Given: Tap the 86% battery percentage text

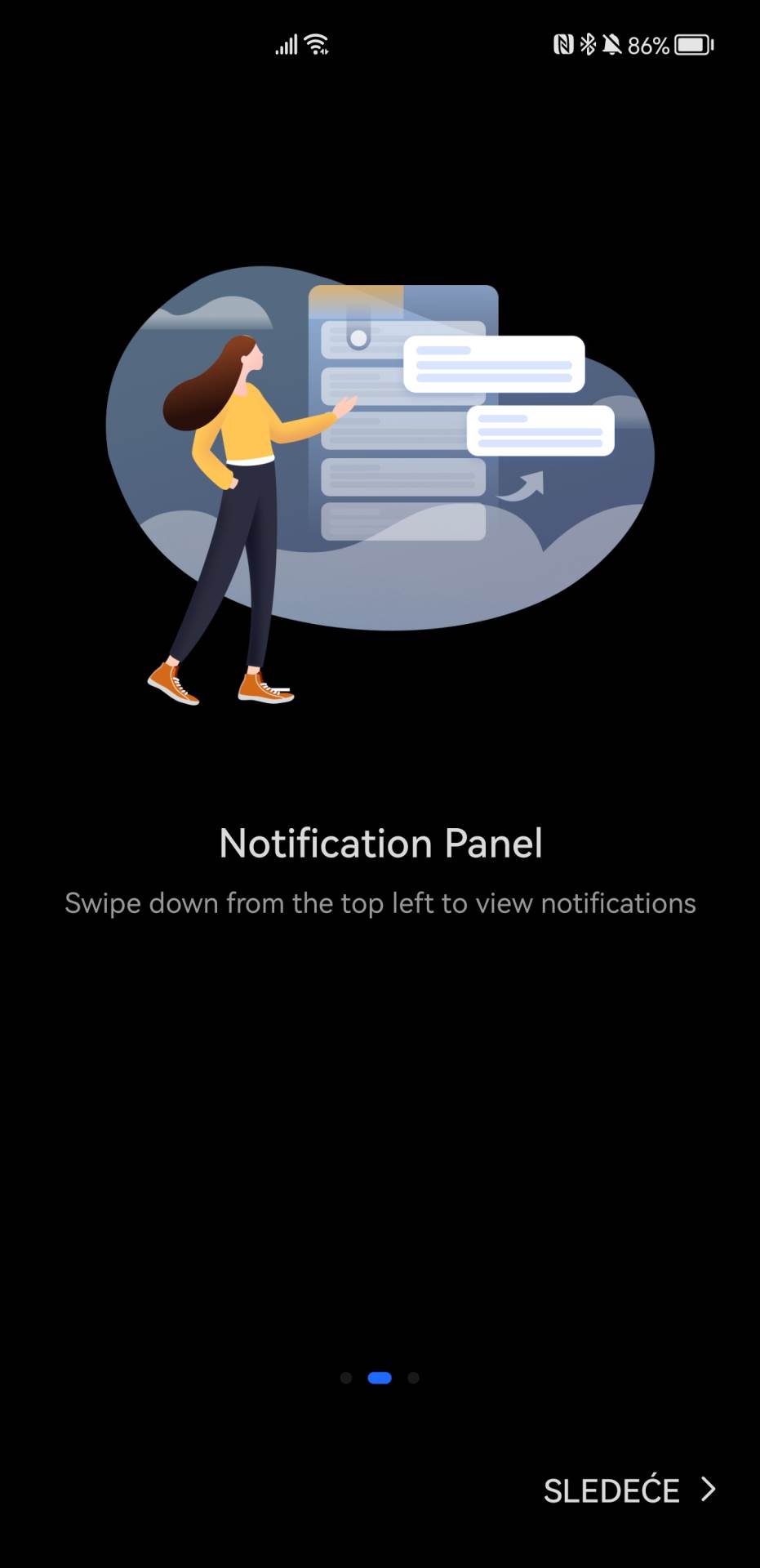Looking at the screenshot, I should tap(650, 45).
